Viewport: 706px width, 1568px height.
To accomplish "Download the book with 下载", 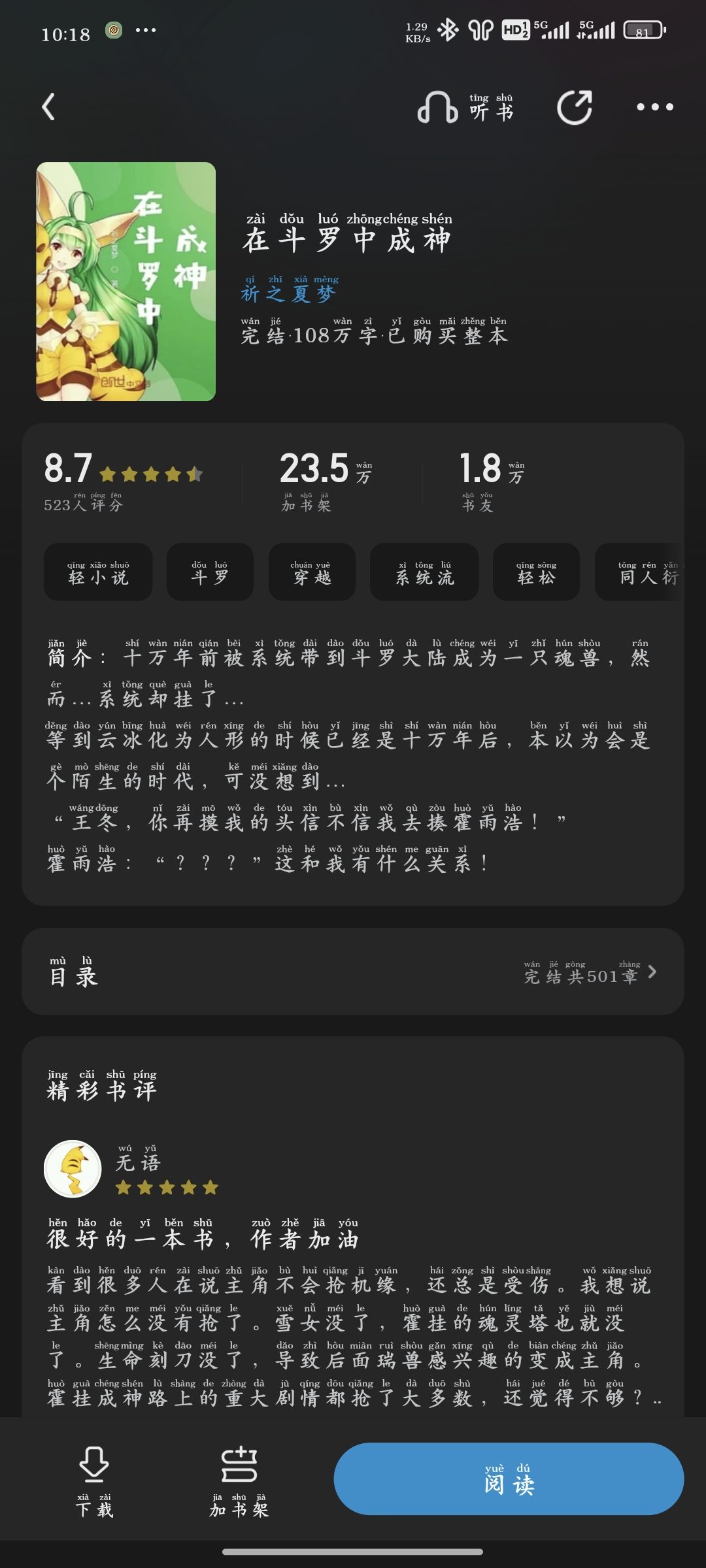I will click(94, 1482).
